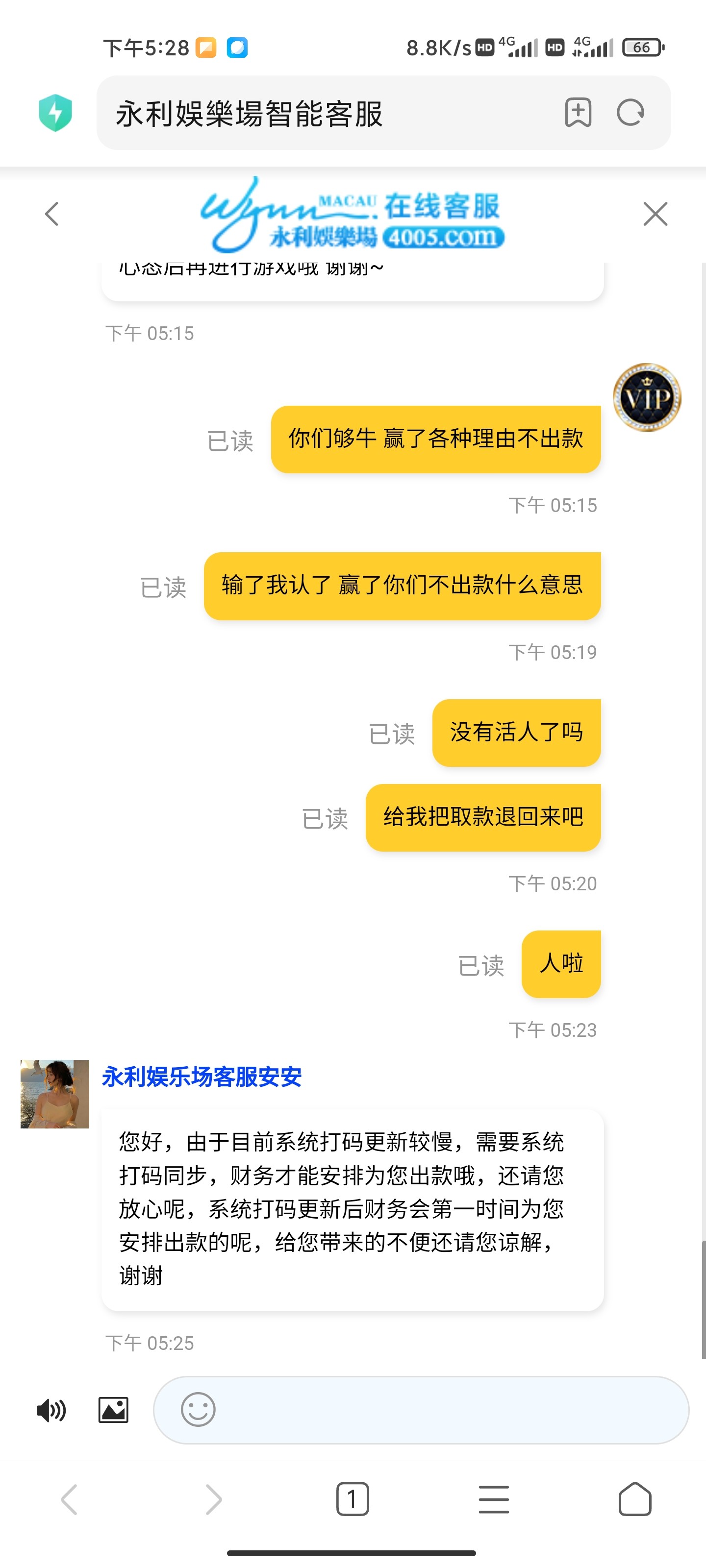Go back from the online customer service chat
Screen dimensions: 706x1568
point(52,214)
